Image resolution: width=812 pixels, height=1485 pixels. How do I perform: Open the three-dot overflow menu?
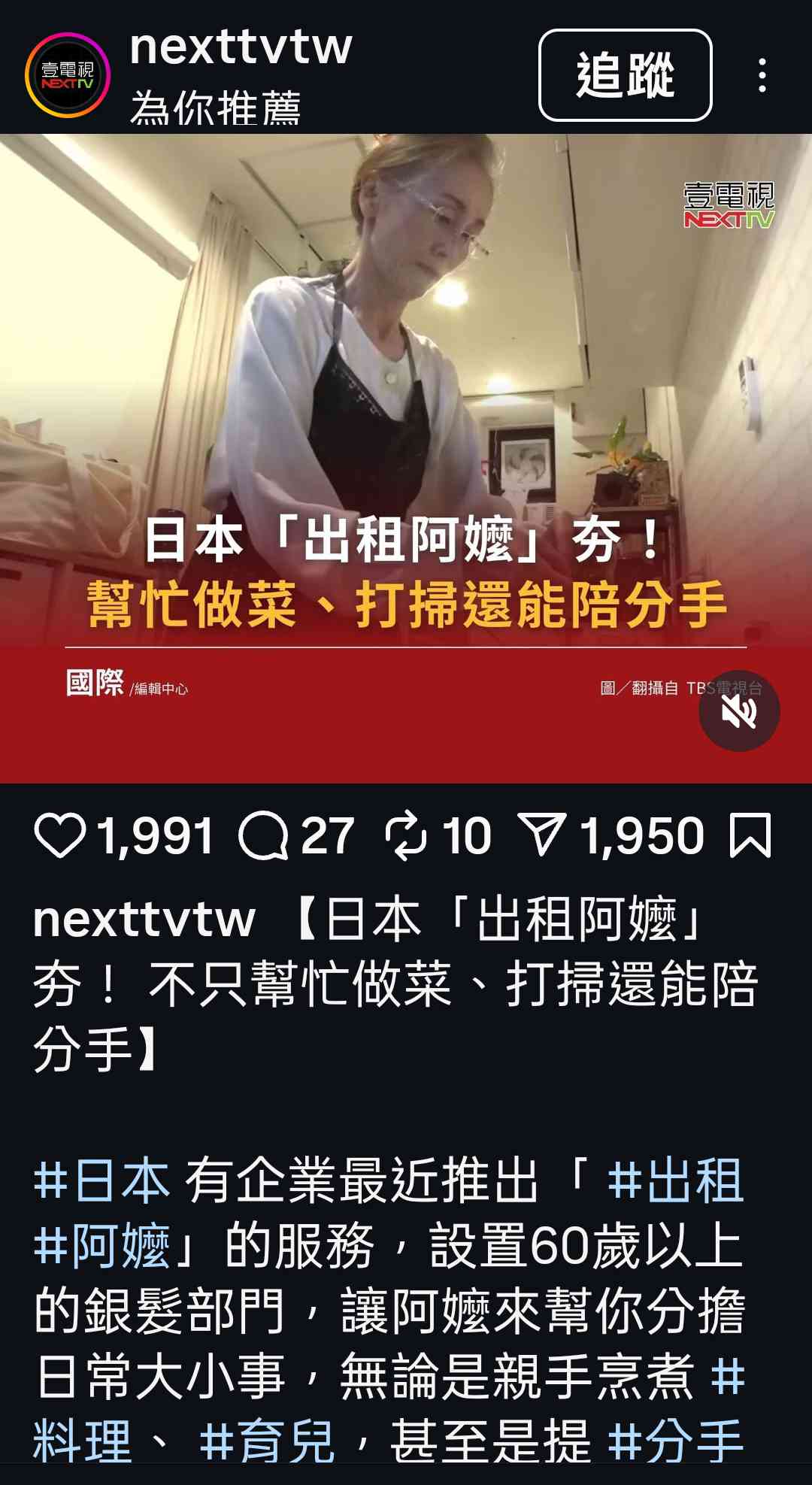(762, 75)
